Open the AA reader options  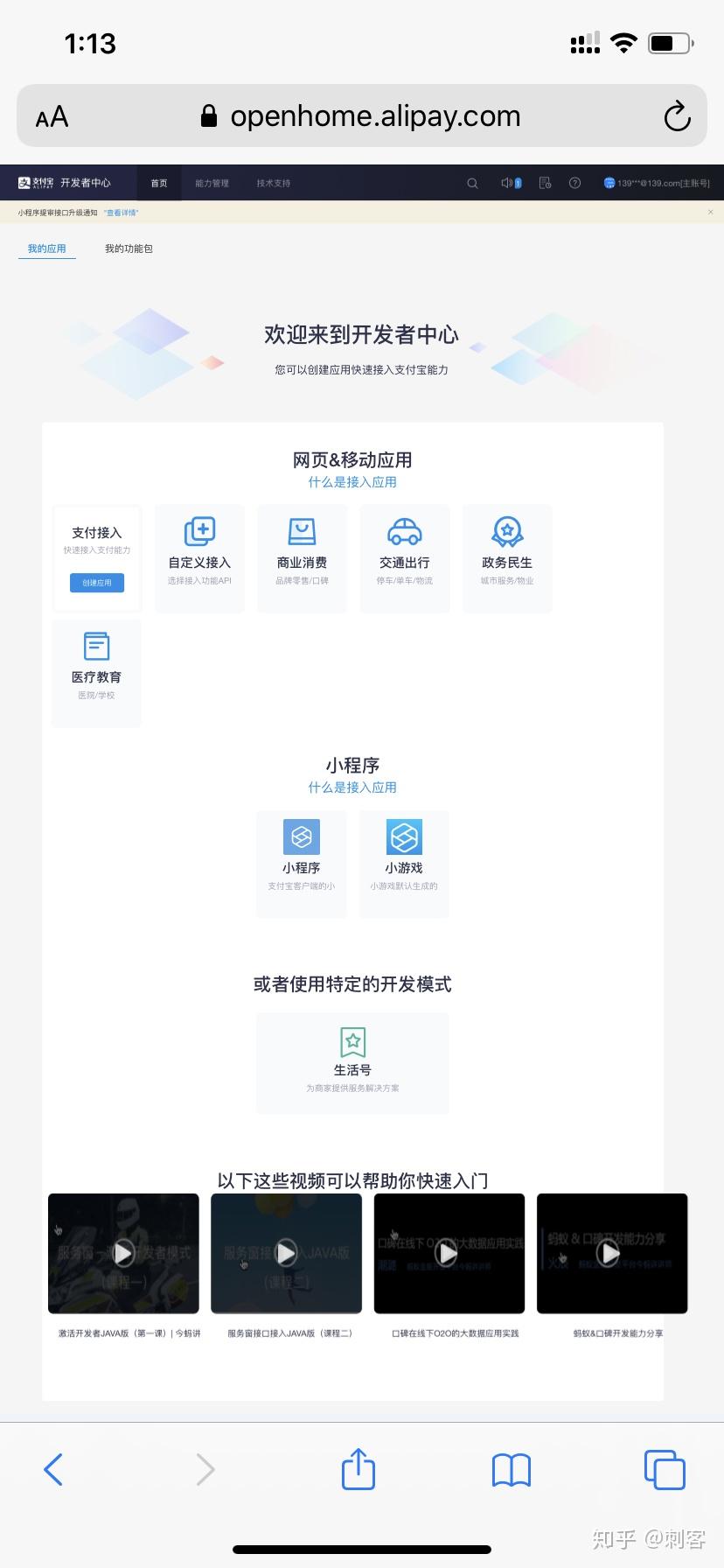tap(52, 116)
